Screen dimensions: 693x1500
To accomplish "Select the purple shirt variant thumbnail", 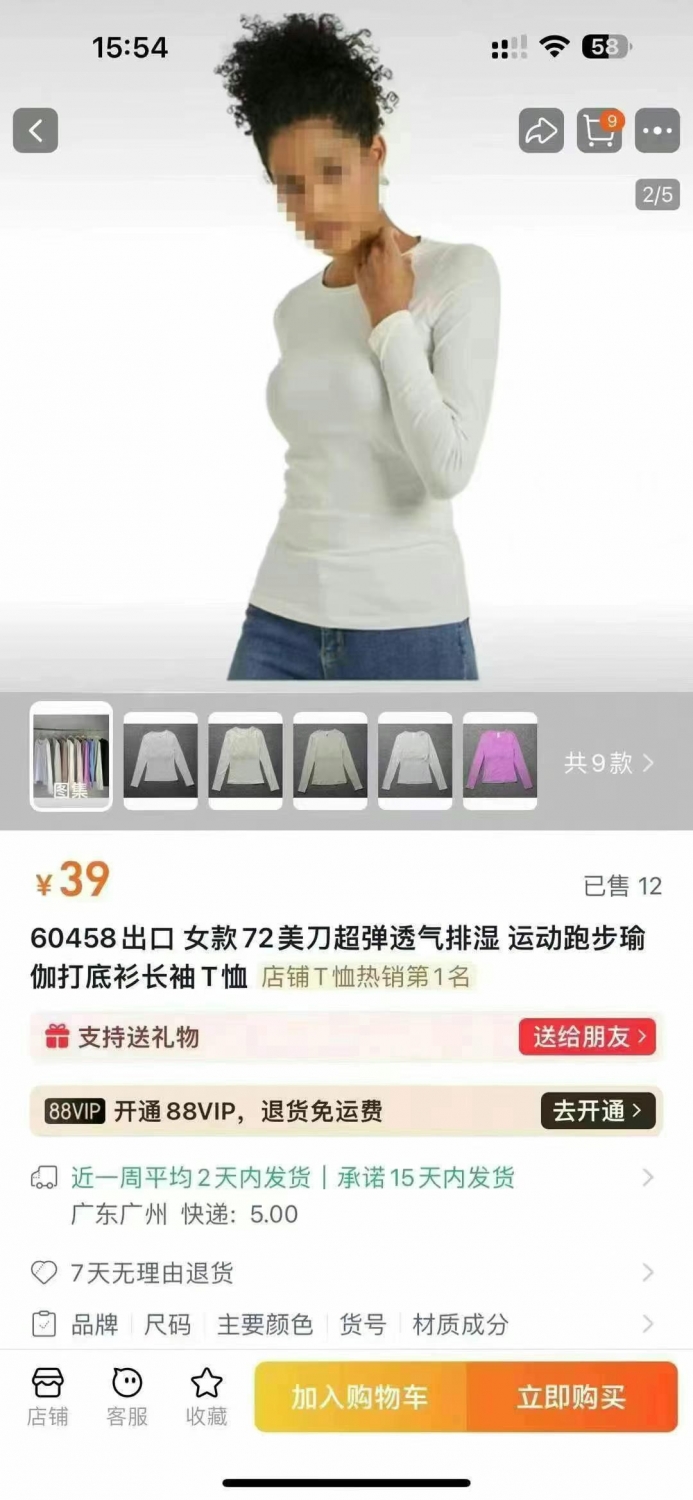I will click(500, 760).
